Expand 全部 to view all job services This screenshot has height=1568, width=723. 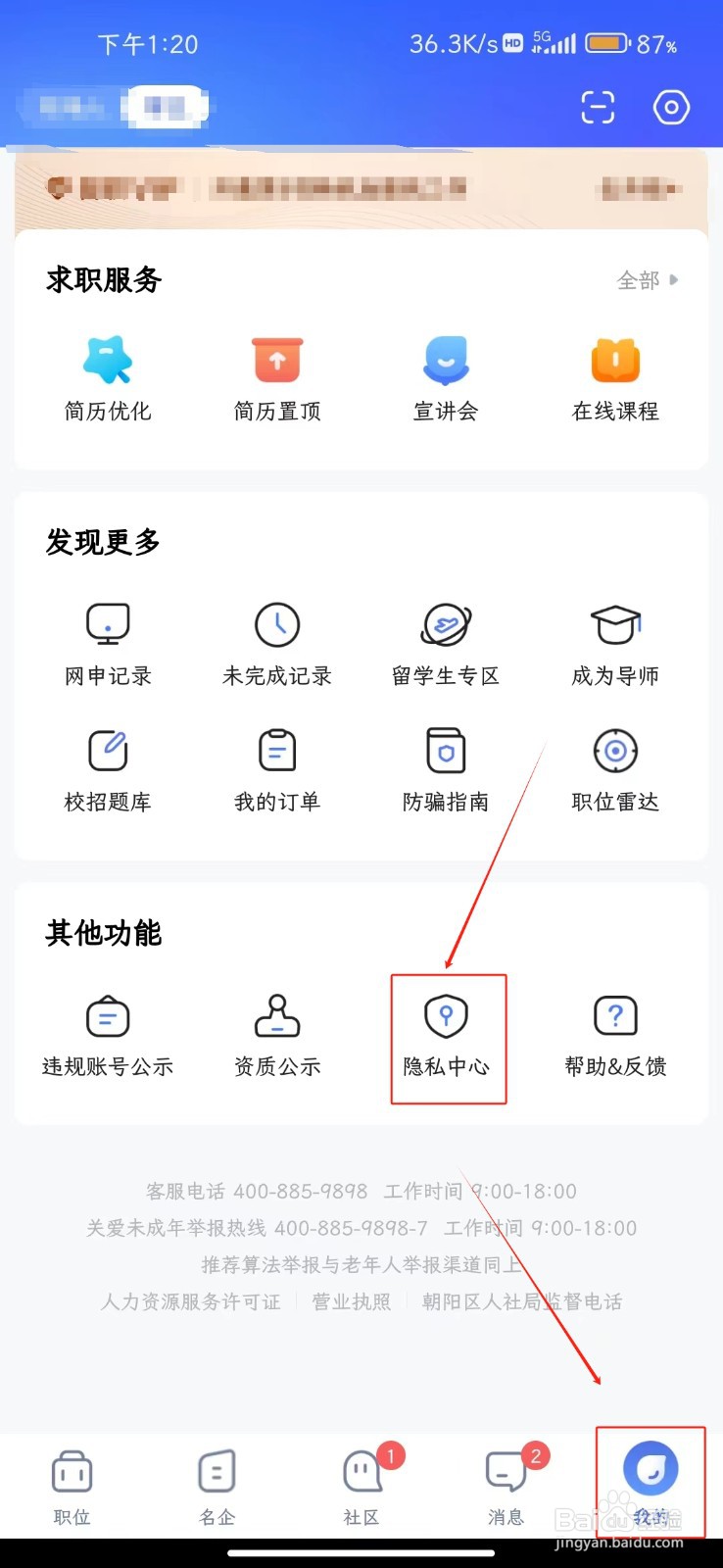pyautogui.click(x=646, y=280)
